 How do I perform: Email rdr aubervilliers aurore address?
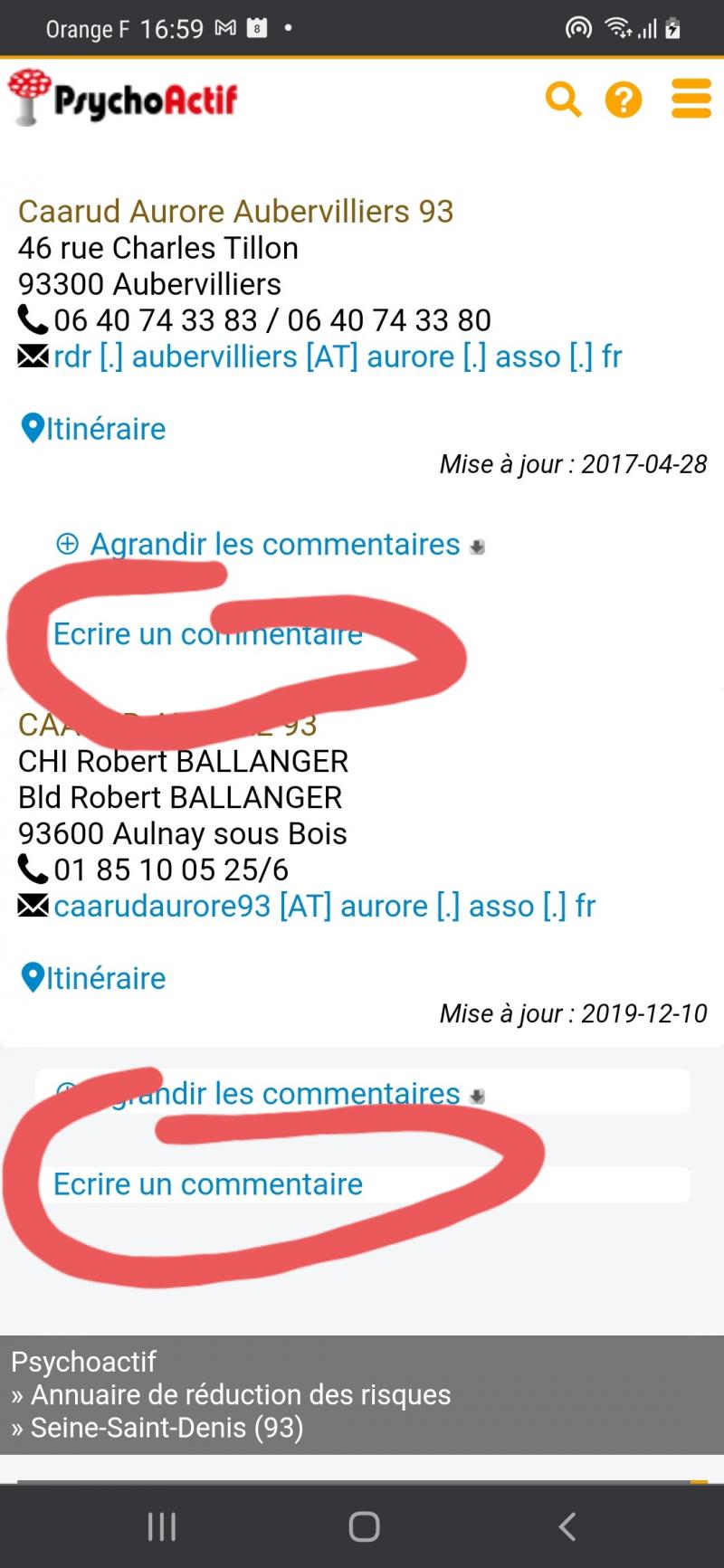click(x=337, y=356)
